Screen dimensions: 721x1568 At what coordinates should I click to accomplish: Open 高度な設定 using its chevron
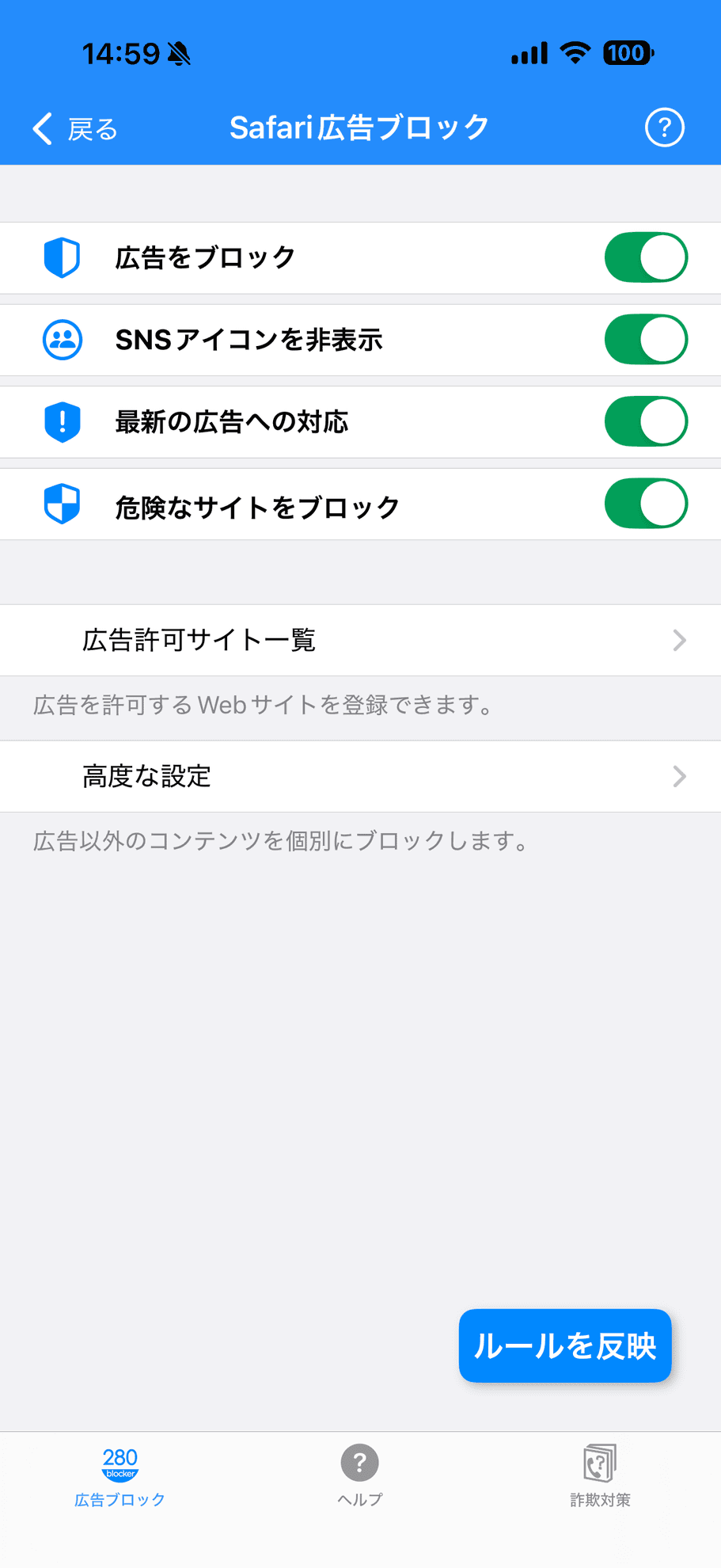point(679,776)
